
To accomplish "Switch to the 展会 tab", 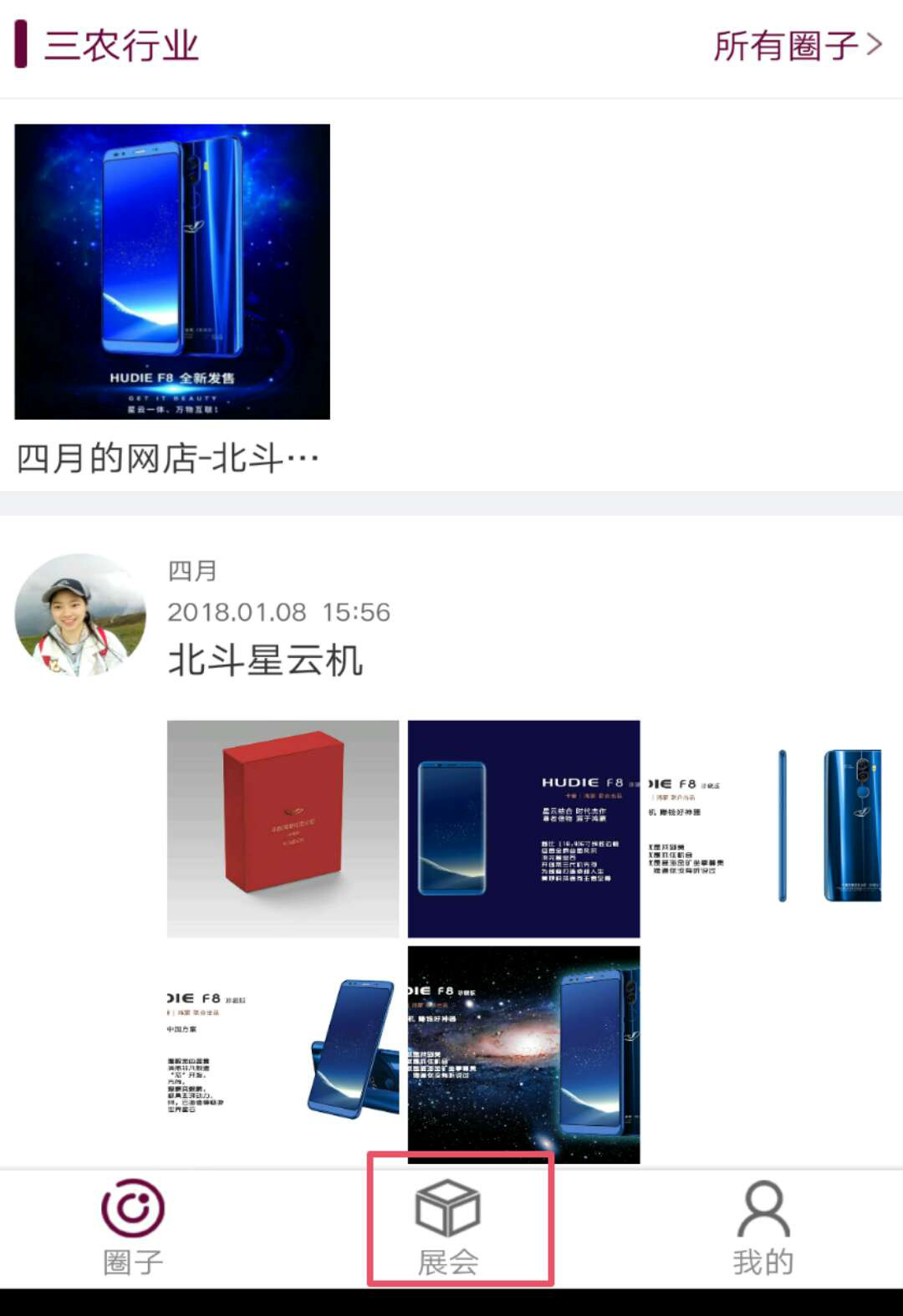I will click(449, 1227).
